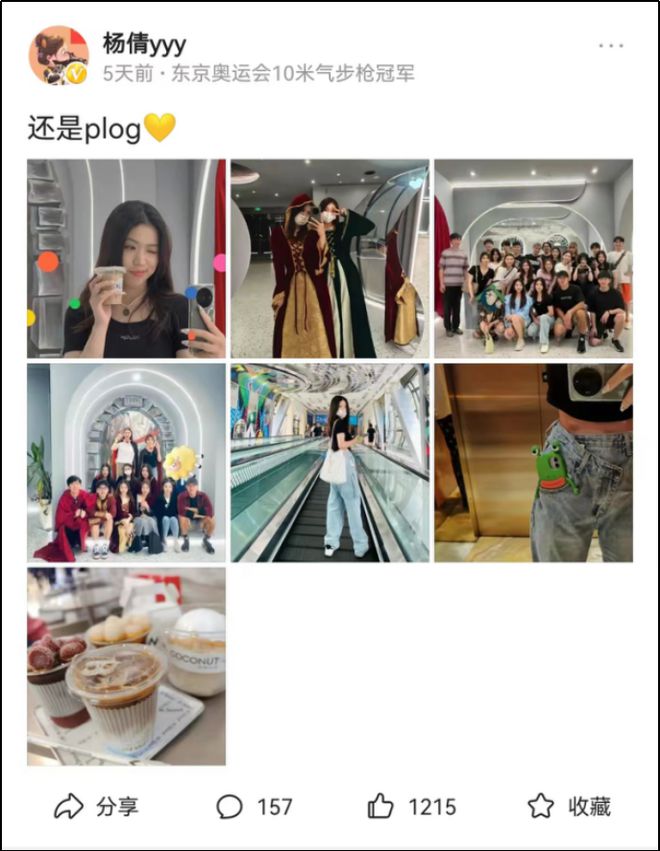Save the post with 收藏

click(568, 806)
